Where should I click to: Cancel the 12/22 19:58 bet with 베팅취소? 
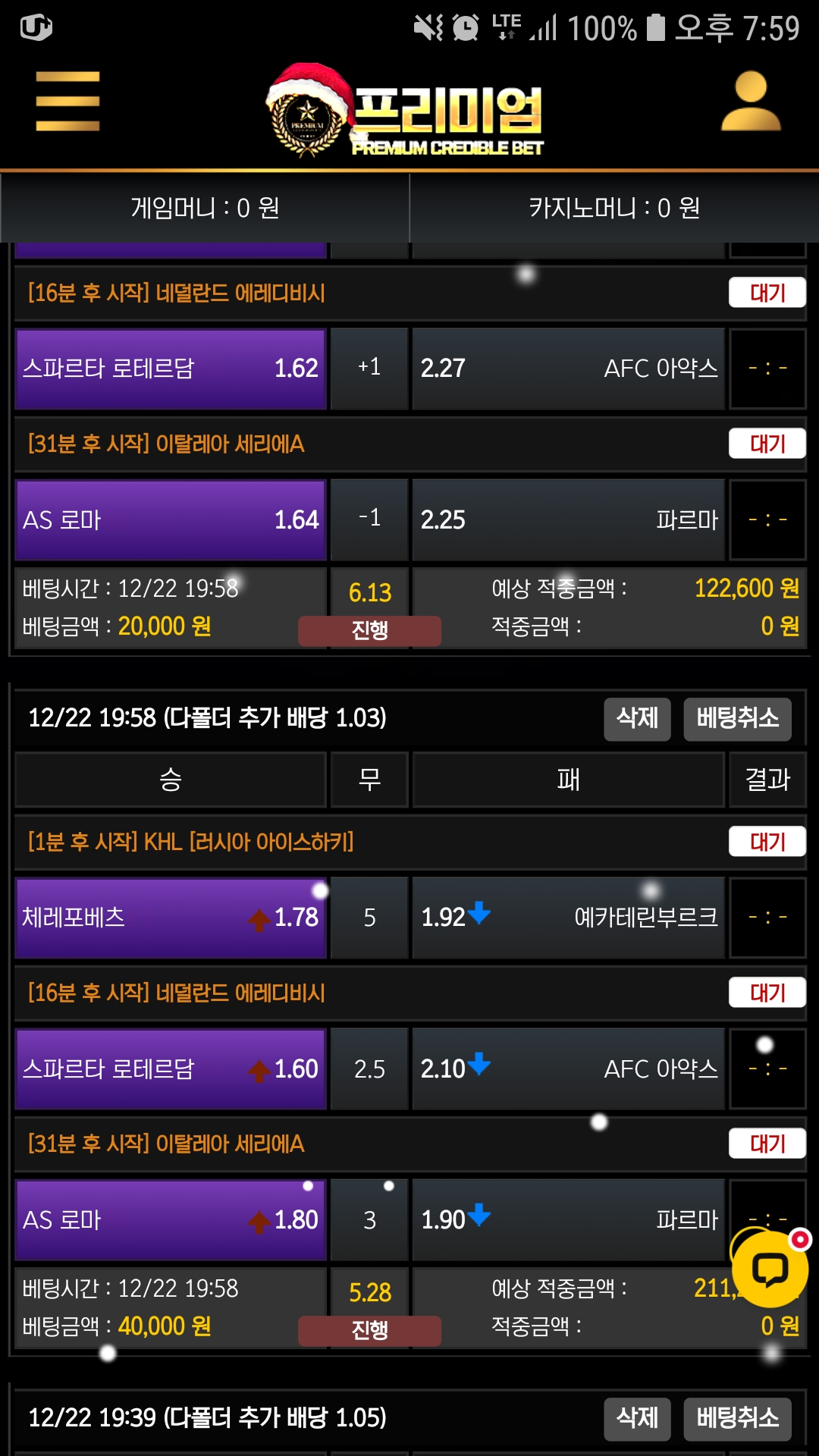pos(737,718)
